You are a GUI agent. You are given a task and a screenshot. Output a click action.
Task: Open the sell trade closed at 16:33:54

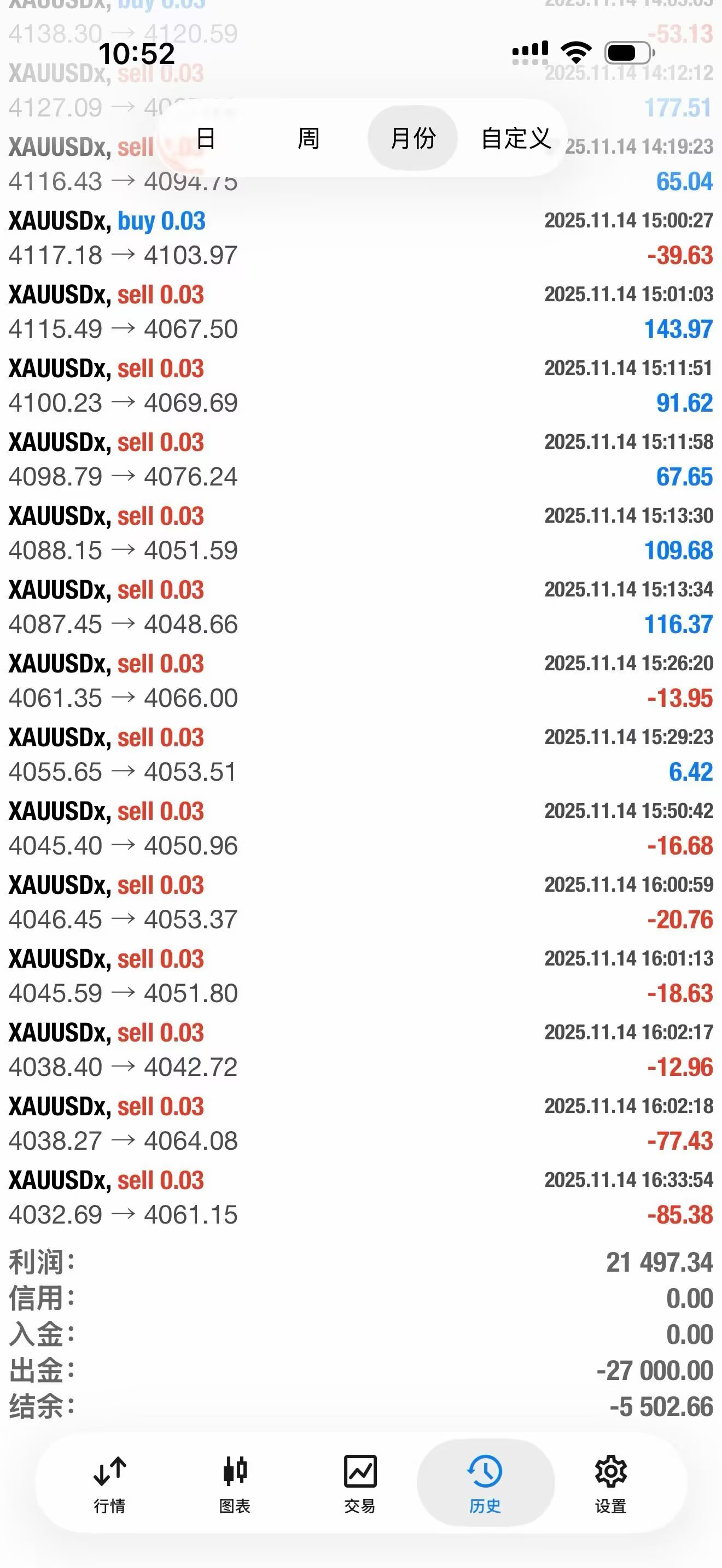360,1197
